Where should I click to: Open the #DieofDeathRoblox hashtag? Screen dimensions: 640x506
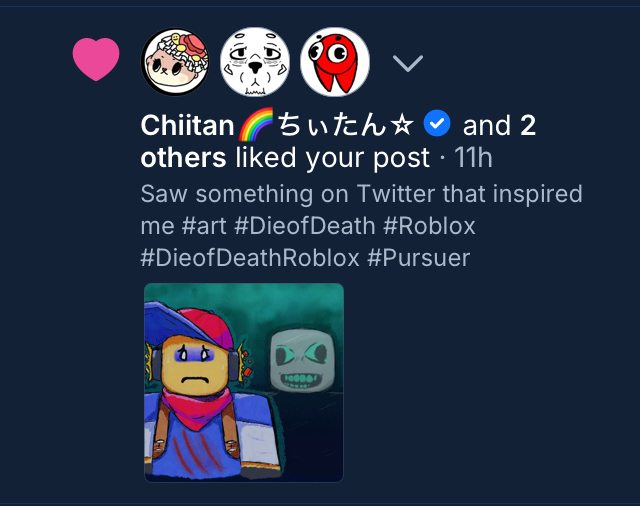tap(250, 259)
